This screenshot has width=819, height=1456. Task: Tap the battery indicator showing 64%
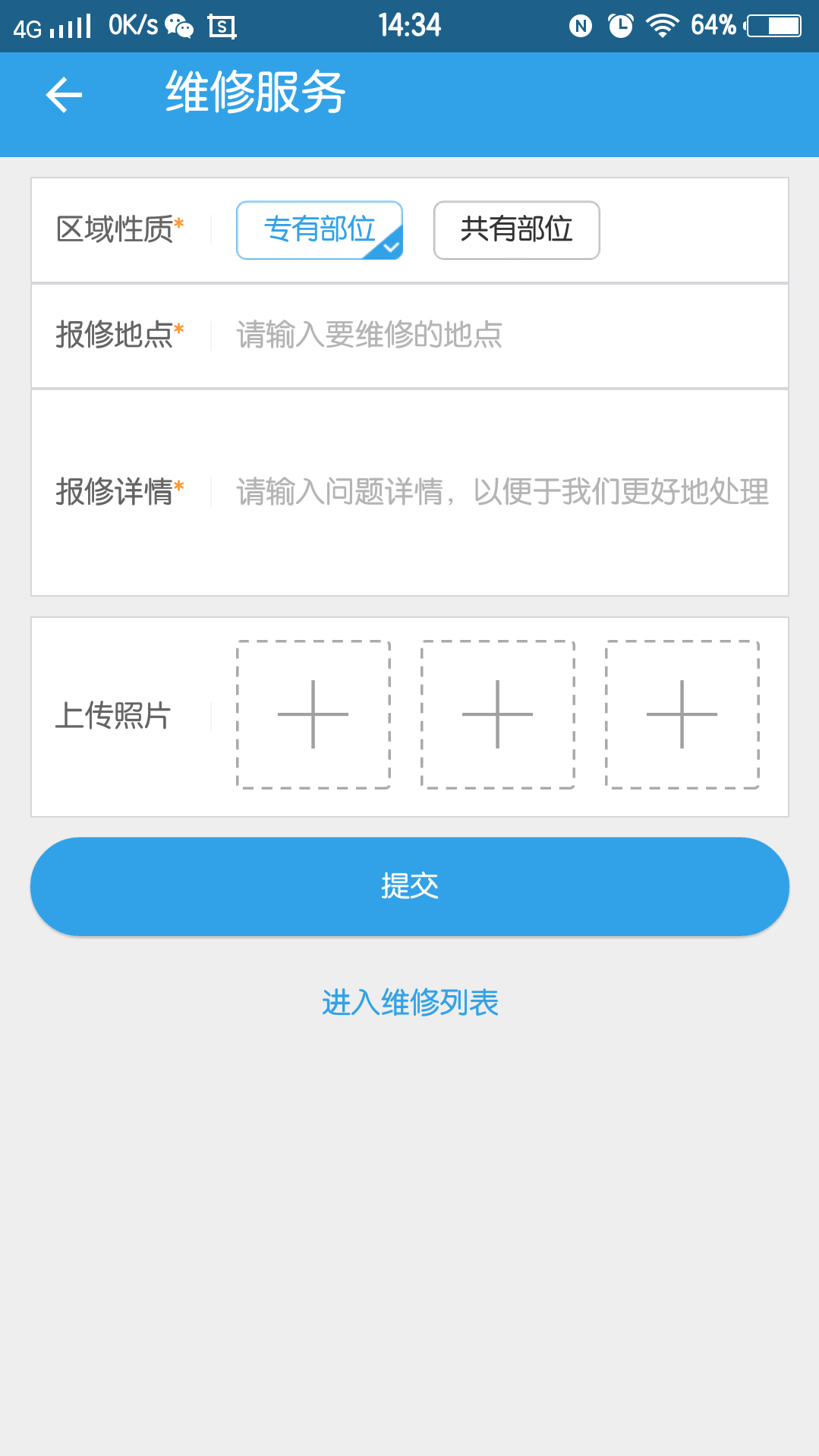(769, 25)
